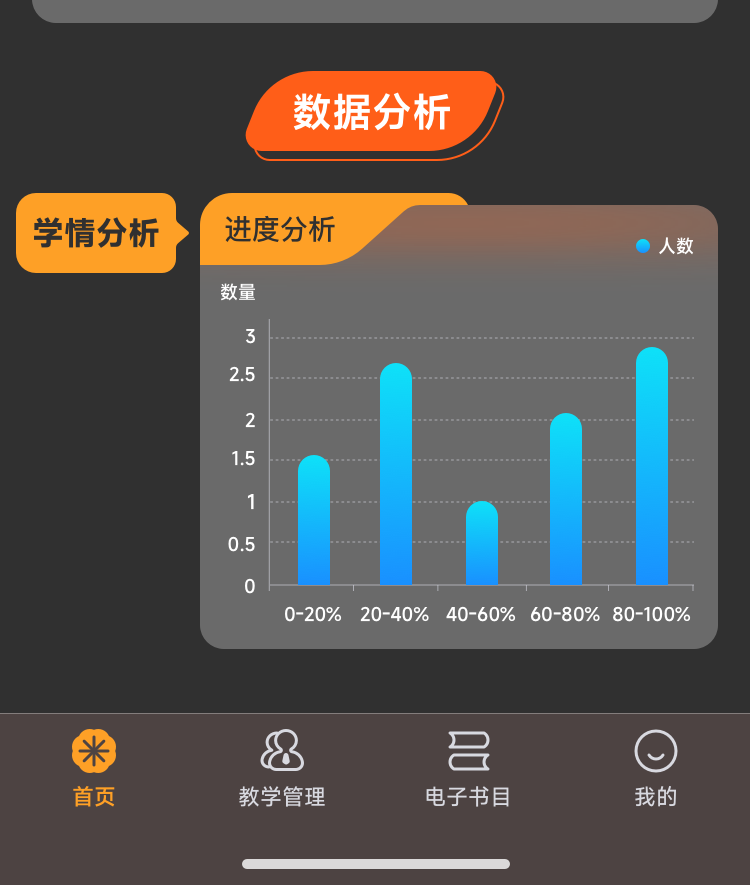
Task: Toggle the 人数 legend item
Action: coord(665,246)
